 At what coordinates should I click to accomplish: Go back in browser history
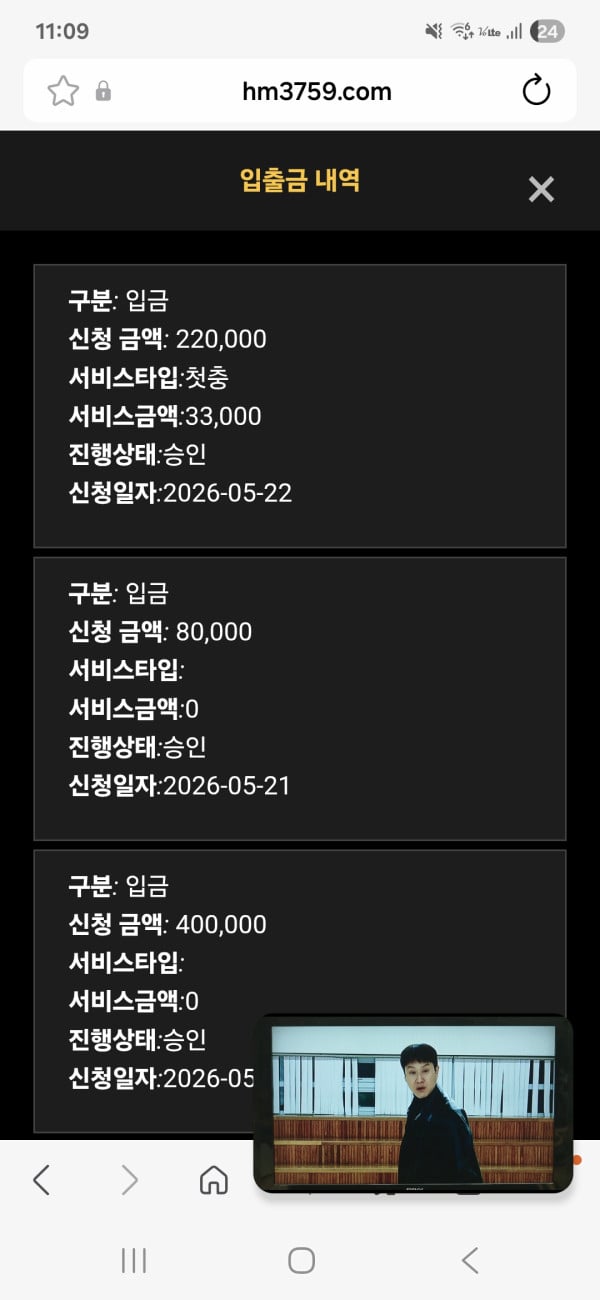click(x=41, y=1180)
